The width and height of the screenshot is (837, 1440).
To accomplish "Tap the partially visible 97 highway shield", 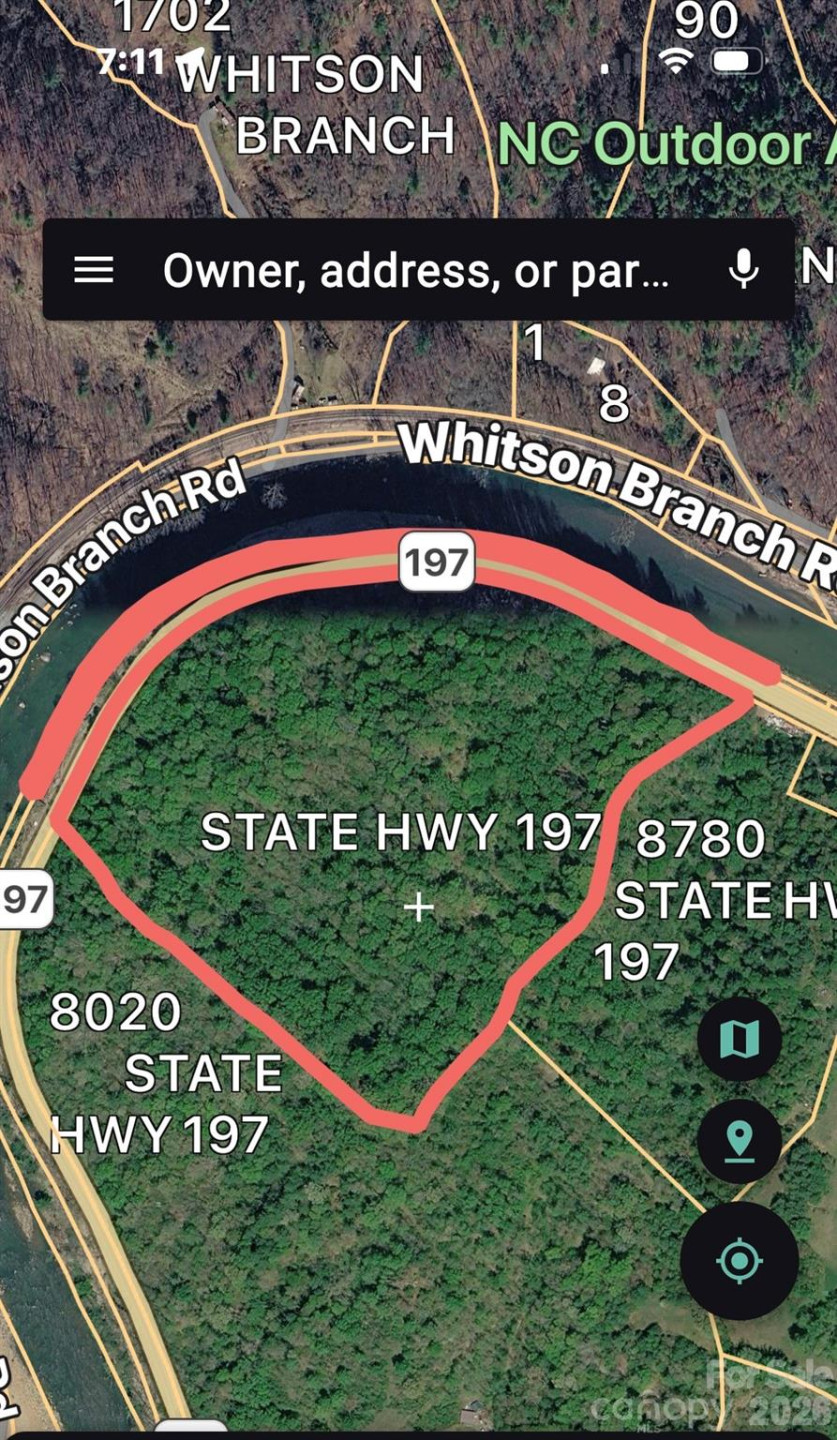I will (x=25, y=900).
